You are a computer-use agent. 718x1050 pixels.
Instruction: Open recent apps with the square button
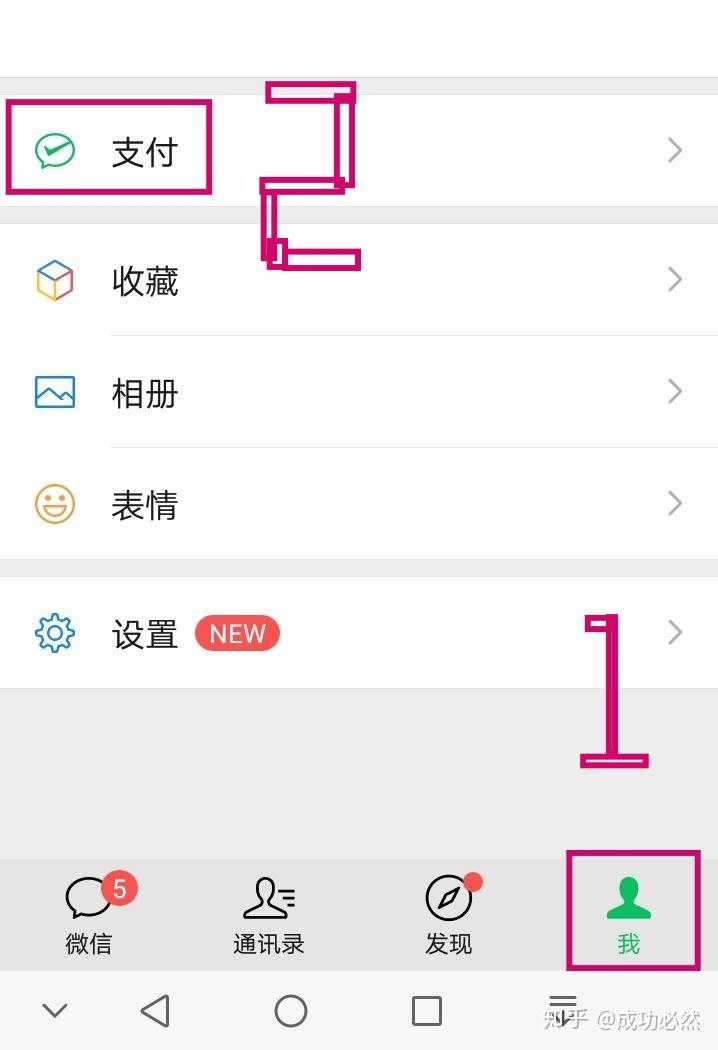coord(427,1011)
